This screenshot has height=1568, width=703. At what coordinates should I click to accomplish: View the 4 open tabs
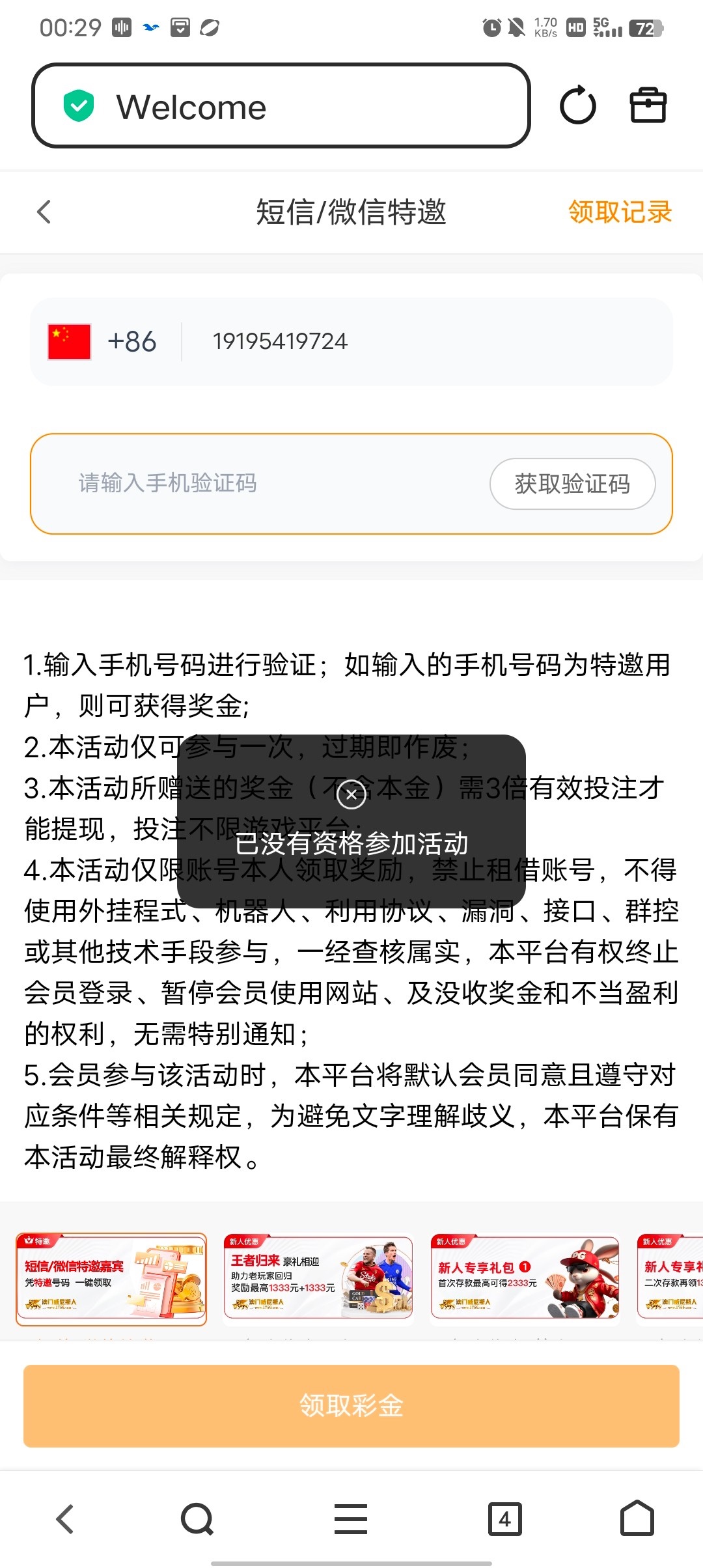point(504,1519)
